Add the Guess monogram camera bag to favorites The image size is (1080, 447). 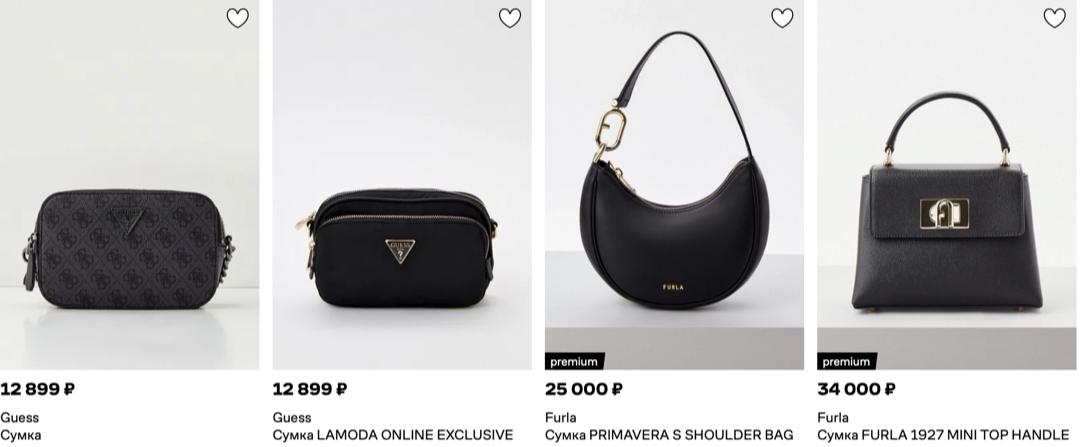click(x=237, y=18)
